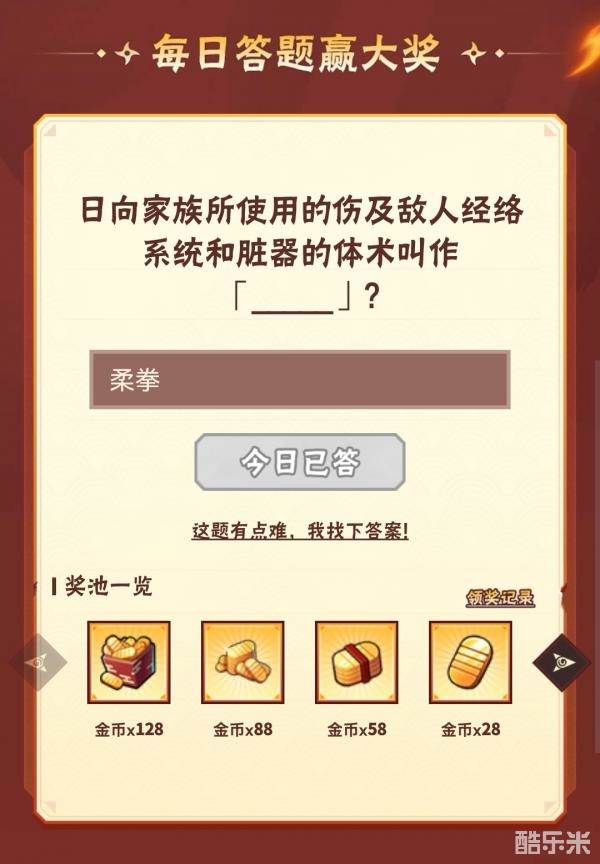600x864 pixels.
Task: Select the 金币x28 prize tile
Action: pos(470,663)
